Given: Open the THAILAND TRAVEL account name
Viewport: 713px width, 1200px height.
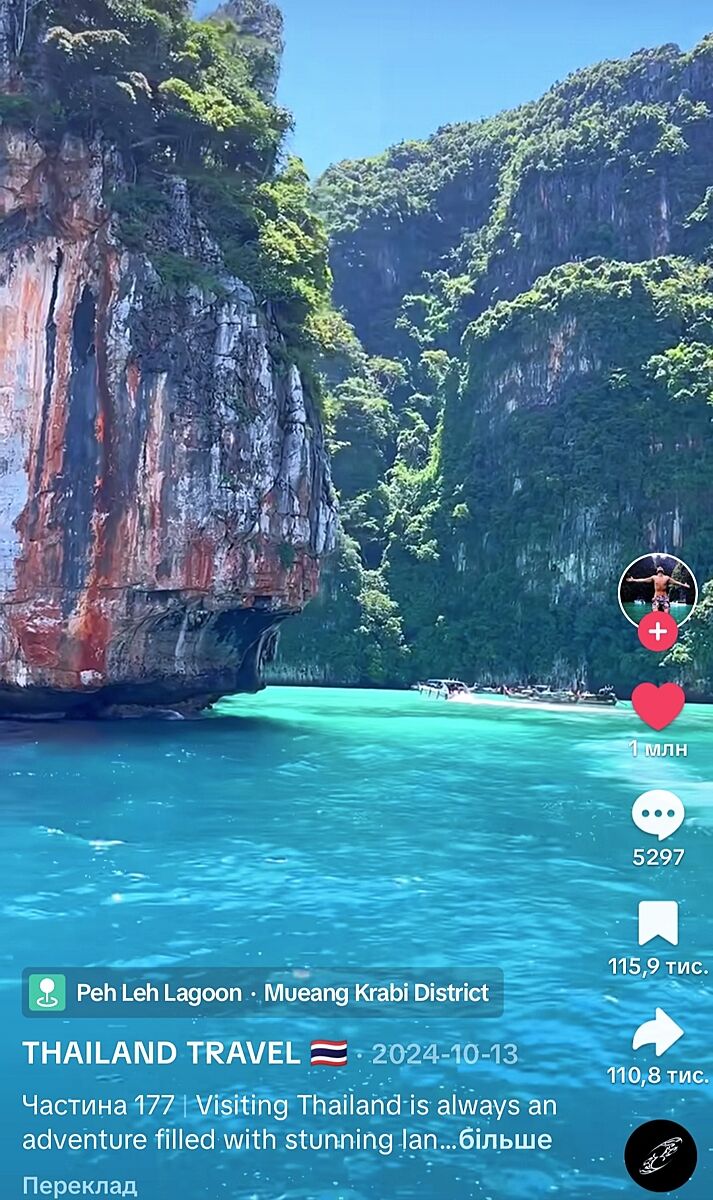Looking at the screenshot, I should (x=161, y=1053).
